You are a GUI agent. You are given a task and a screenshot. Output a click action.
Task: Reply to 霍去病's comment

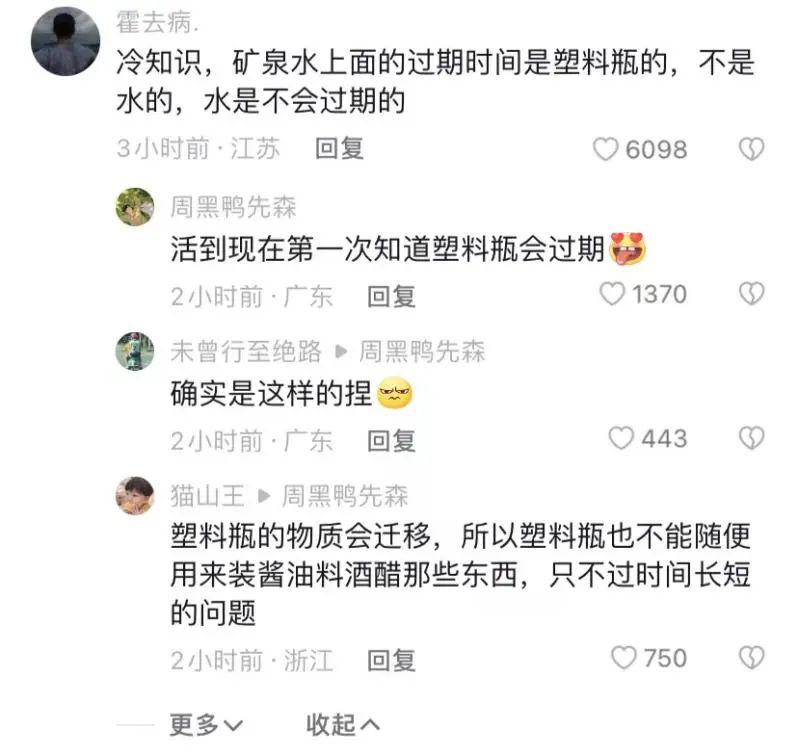(340, 149)
